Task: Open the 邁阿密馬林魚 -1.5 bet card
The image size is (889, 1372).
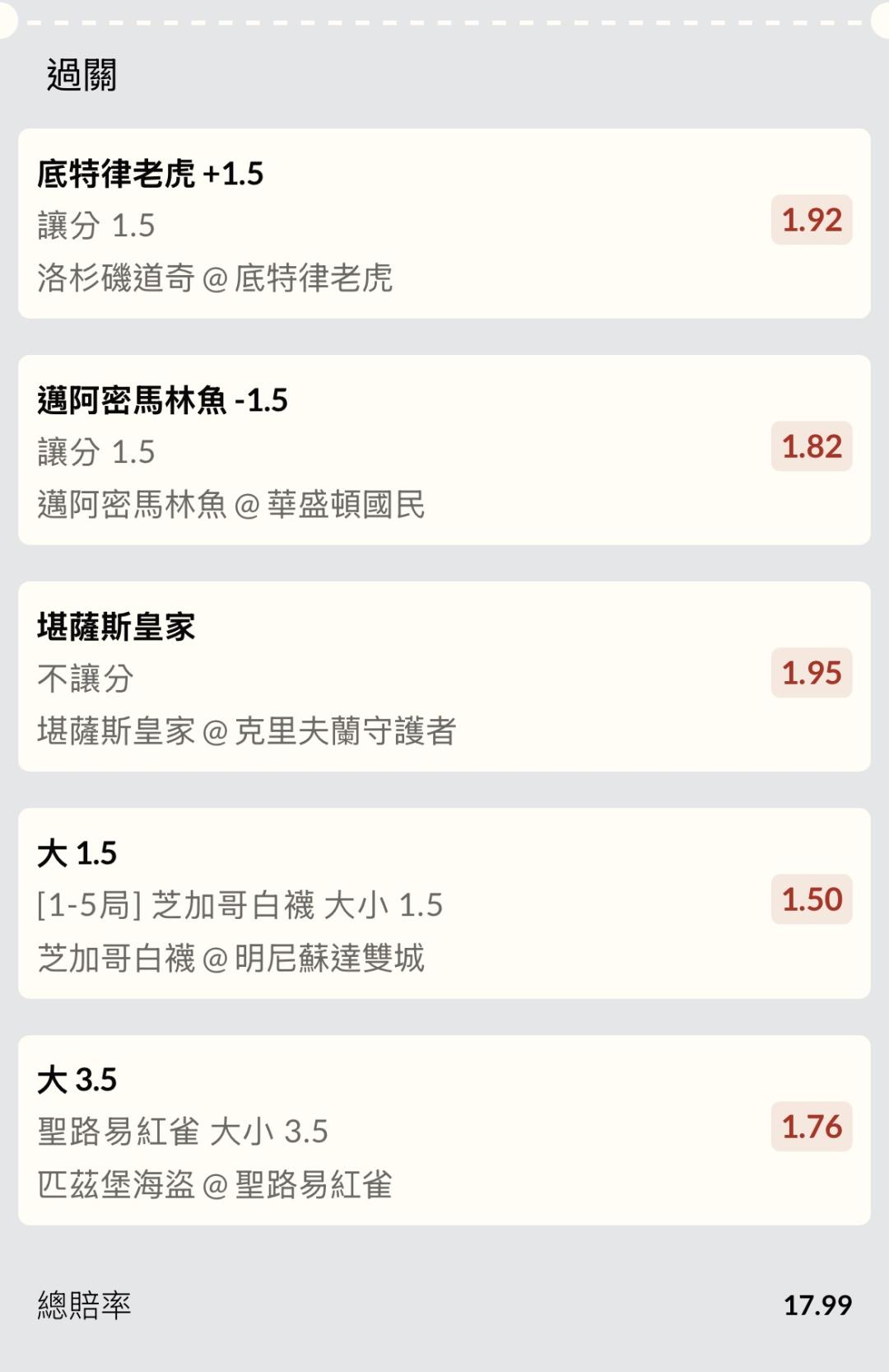Action: [444, 450]
